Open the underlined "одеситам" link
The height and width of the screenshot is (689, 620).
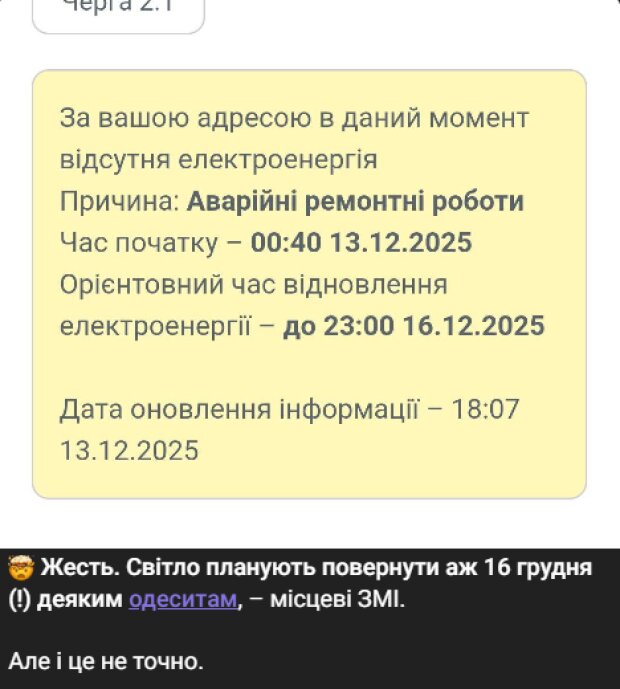click(x=184, y=601)
